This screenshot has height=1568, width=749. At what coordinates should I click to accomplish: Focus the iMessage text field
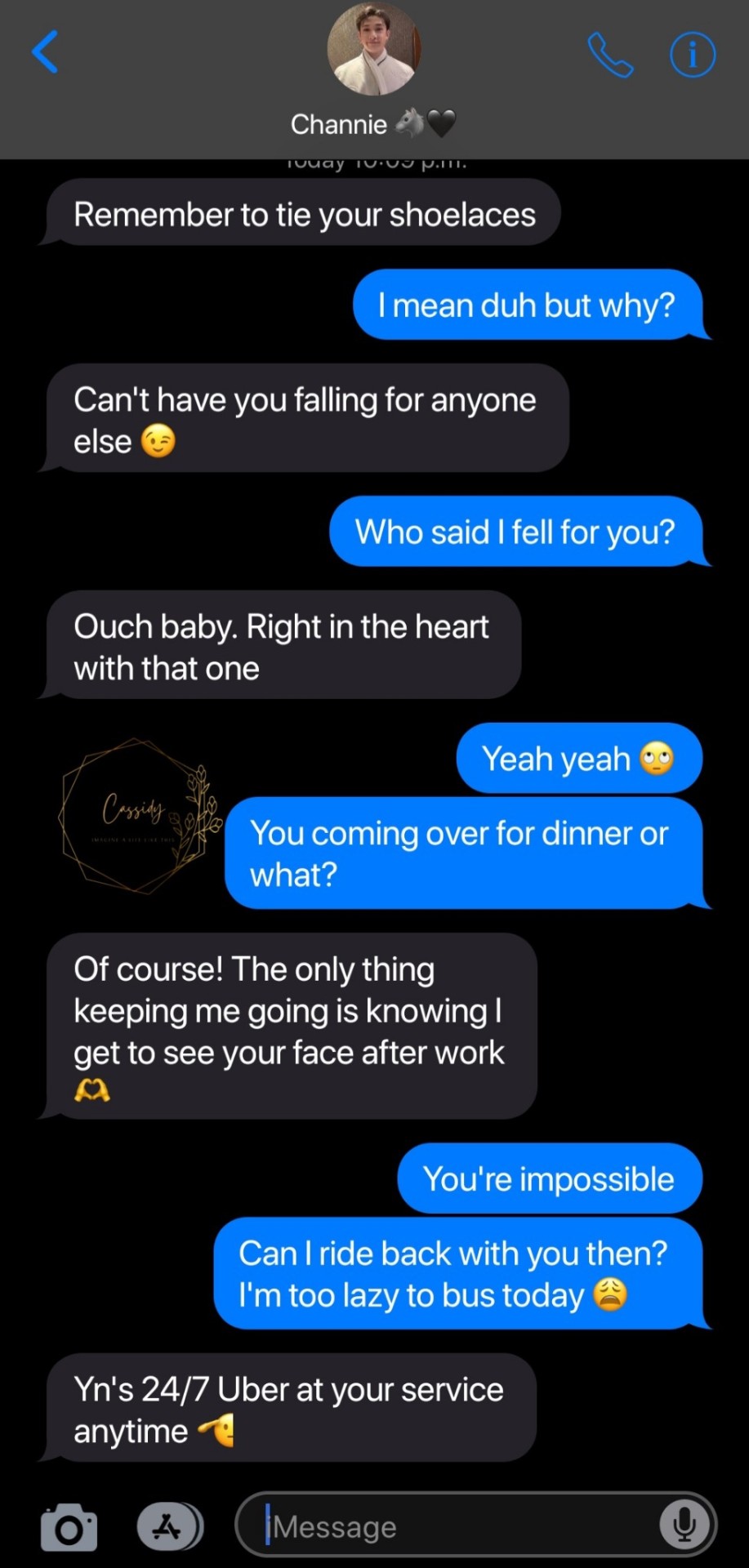pyautogui.click(x=457, y=1526)
